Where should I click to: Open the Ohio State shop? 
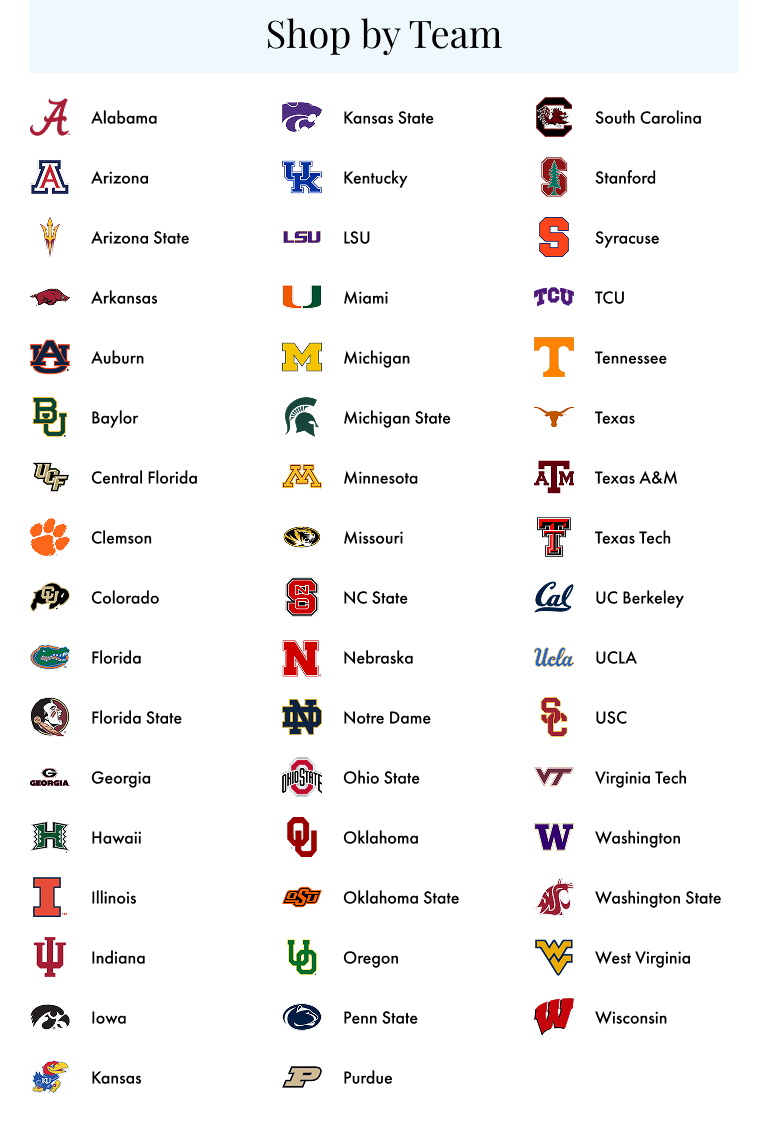381,778
